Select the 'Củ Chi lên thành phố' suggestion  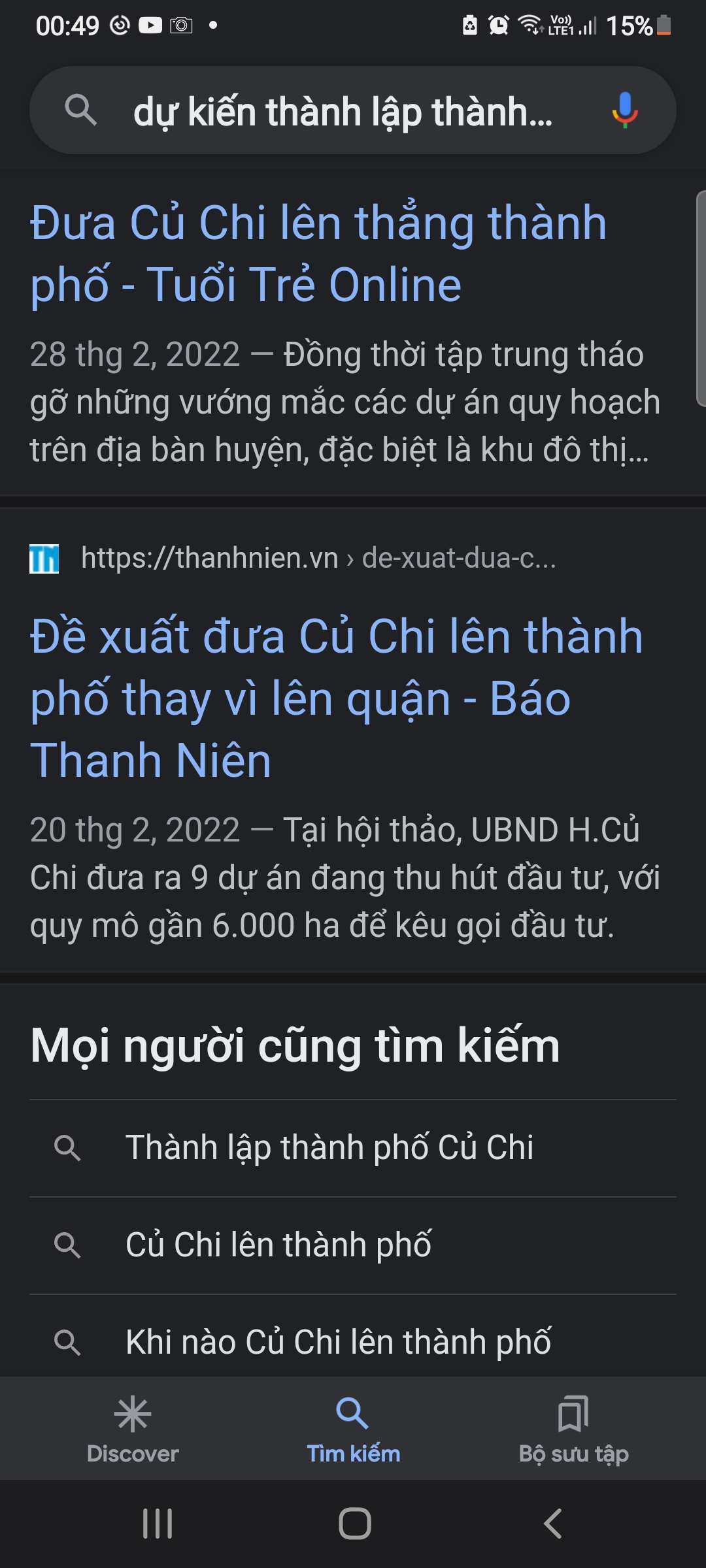(x=278, y=1245)
